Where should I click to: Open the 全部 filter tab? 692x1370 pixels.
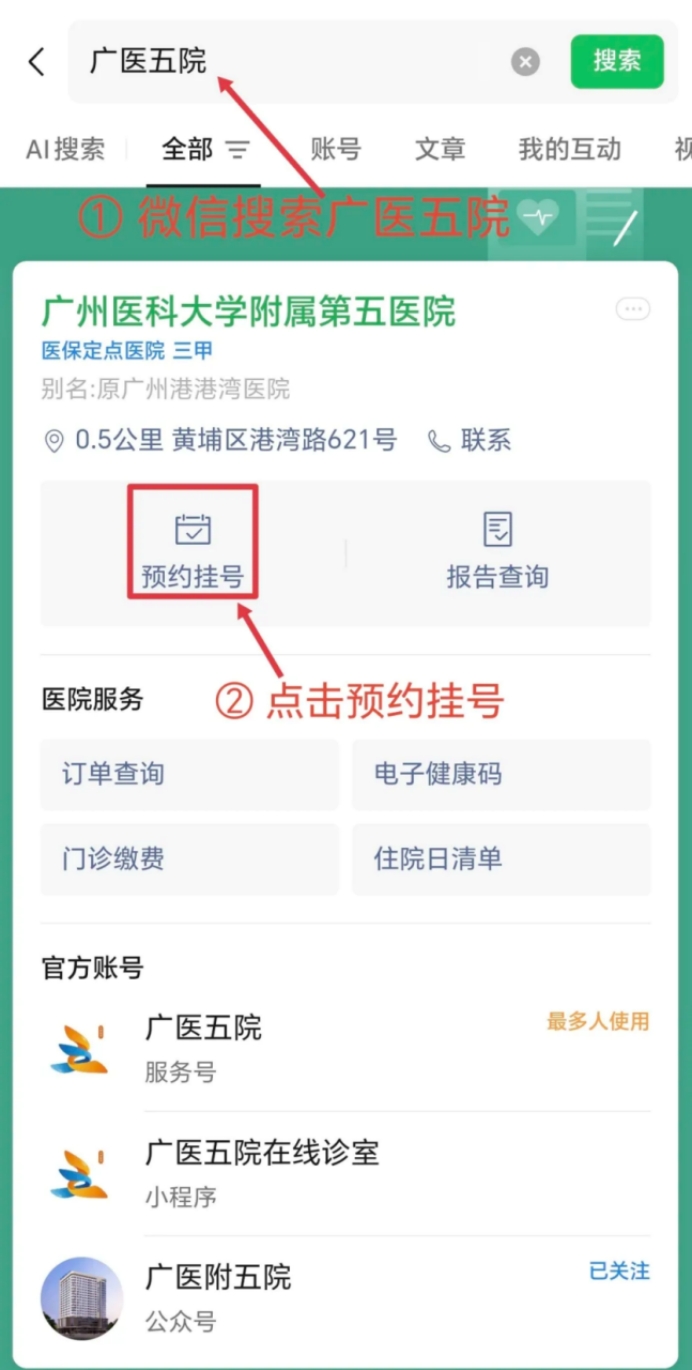click(203, 150)
